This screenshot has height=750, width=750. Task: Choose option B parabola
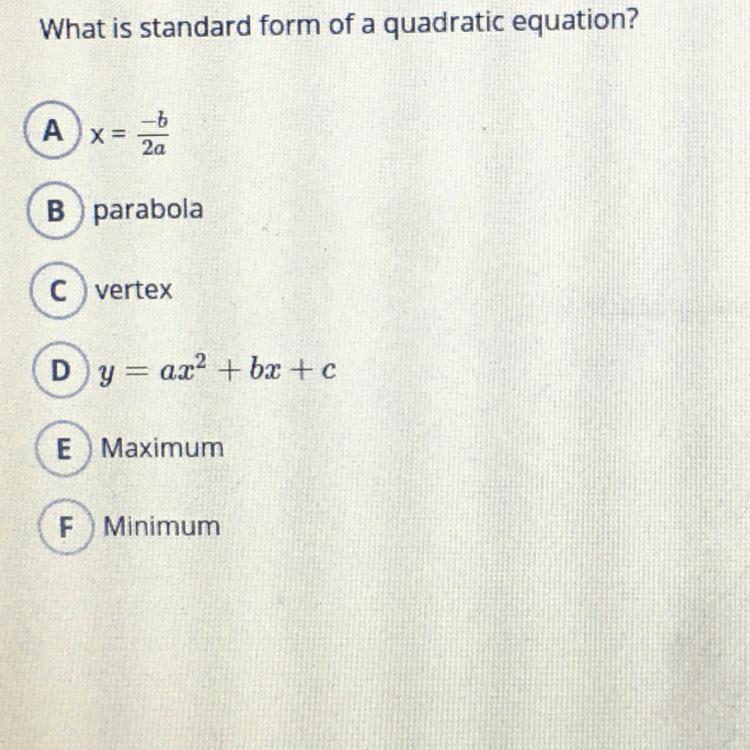coord(58,211)
